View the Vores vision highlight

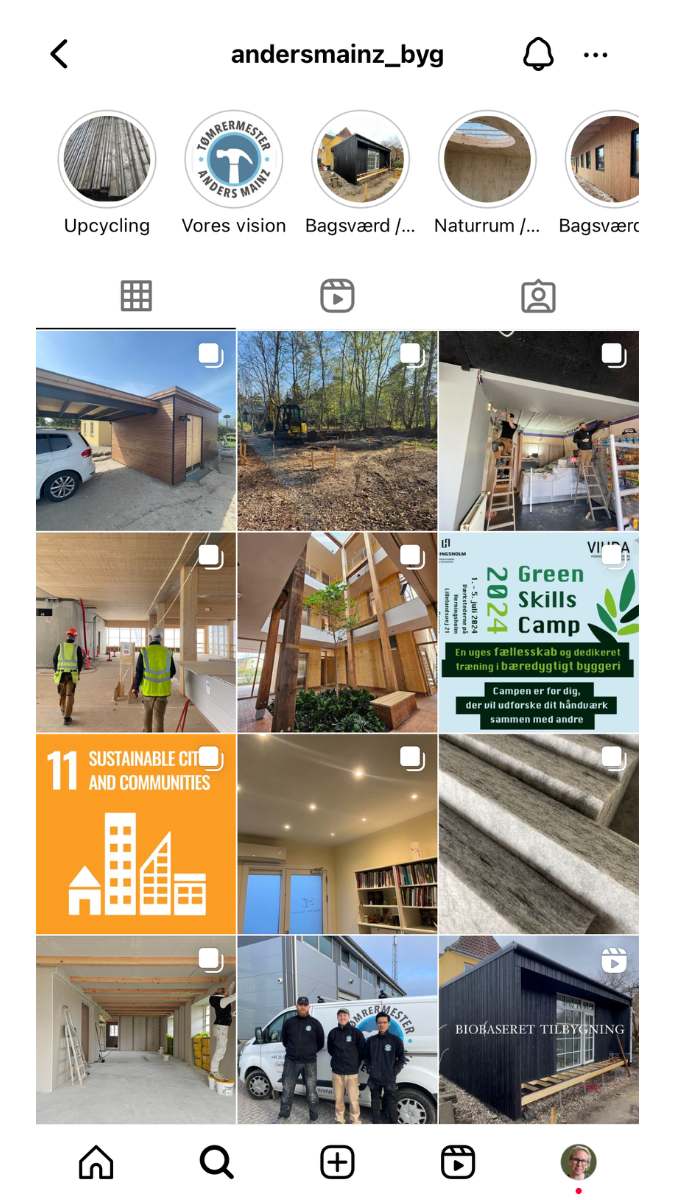233,160
